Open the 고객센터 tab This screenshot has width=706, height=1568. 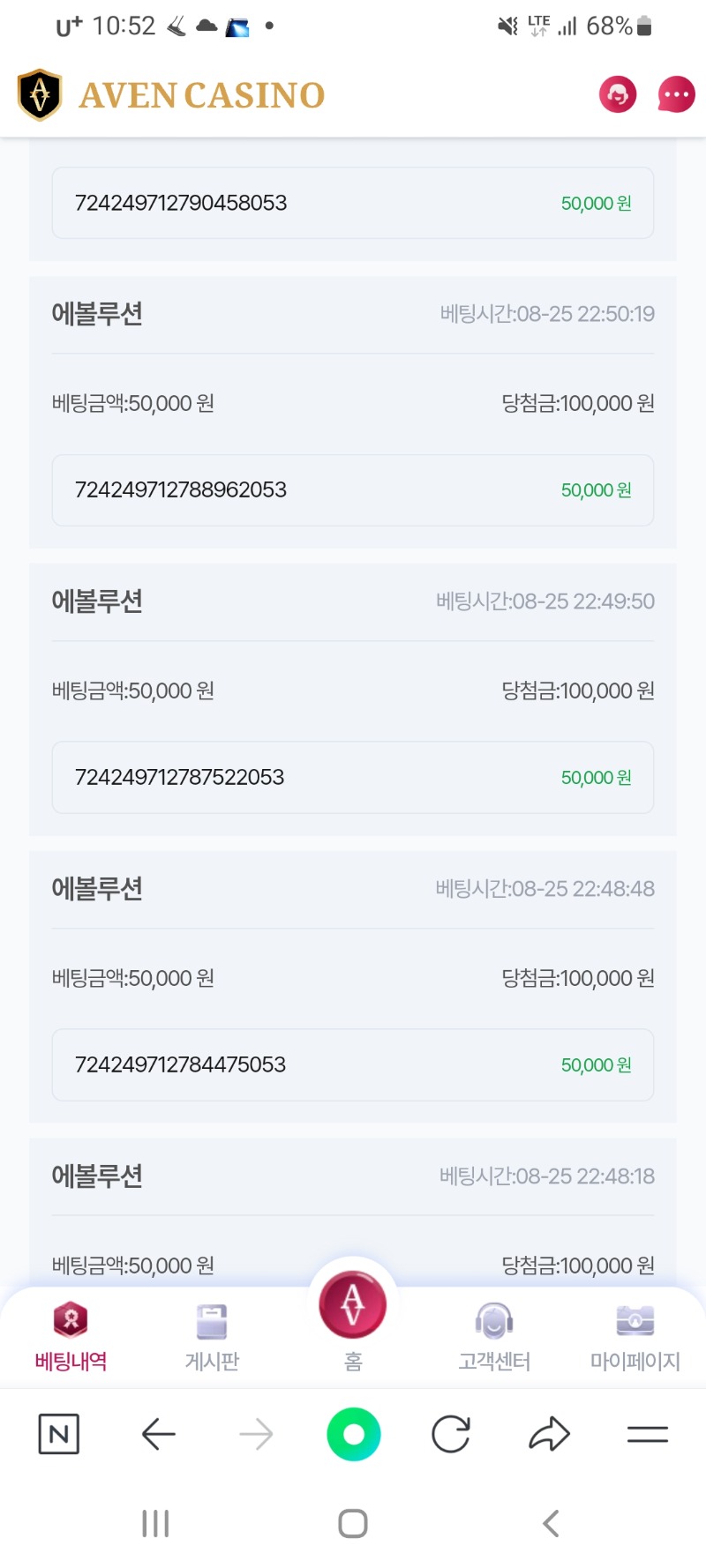(x=494, y=1337)
